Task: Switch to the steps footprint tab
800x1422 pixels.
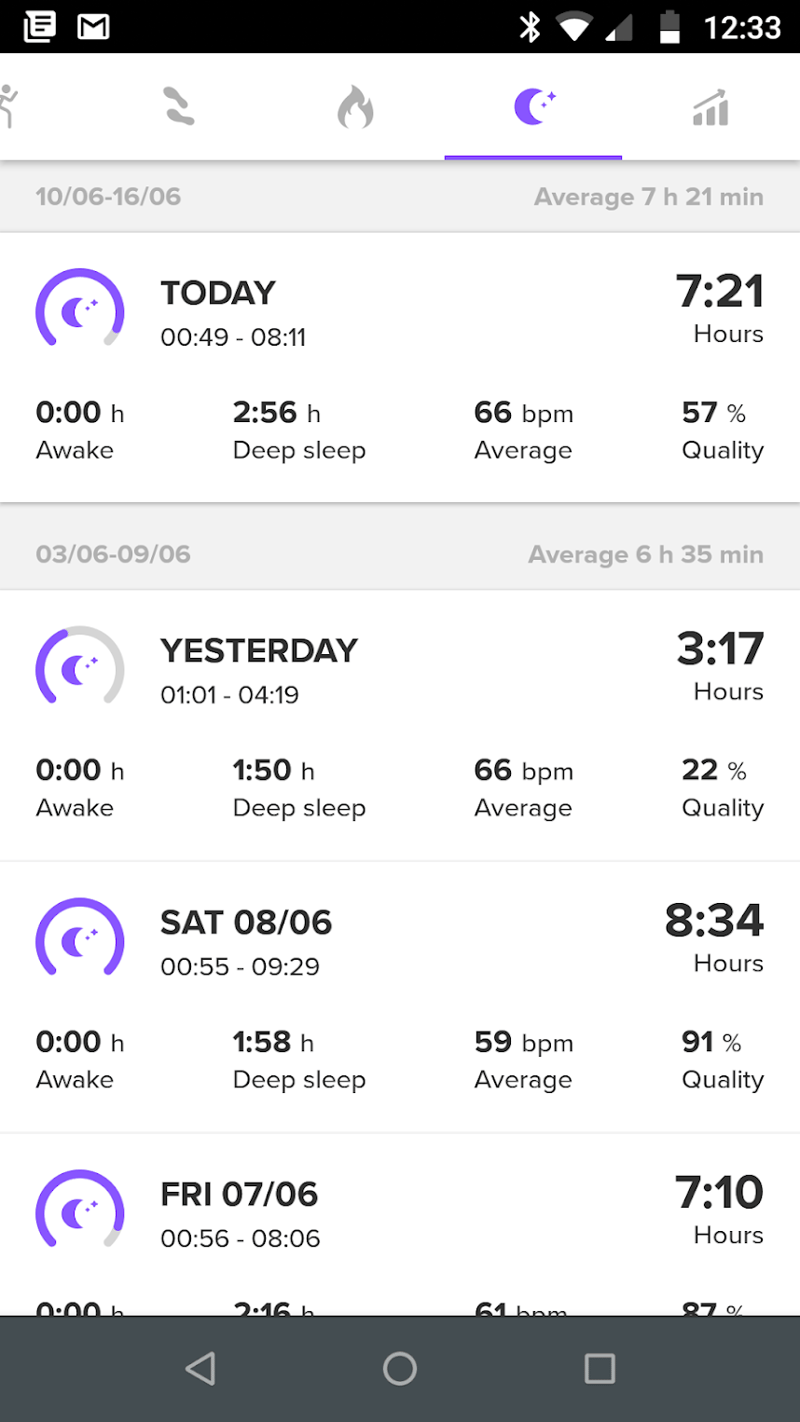Action: [179, 106]
